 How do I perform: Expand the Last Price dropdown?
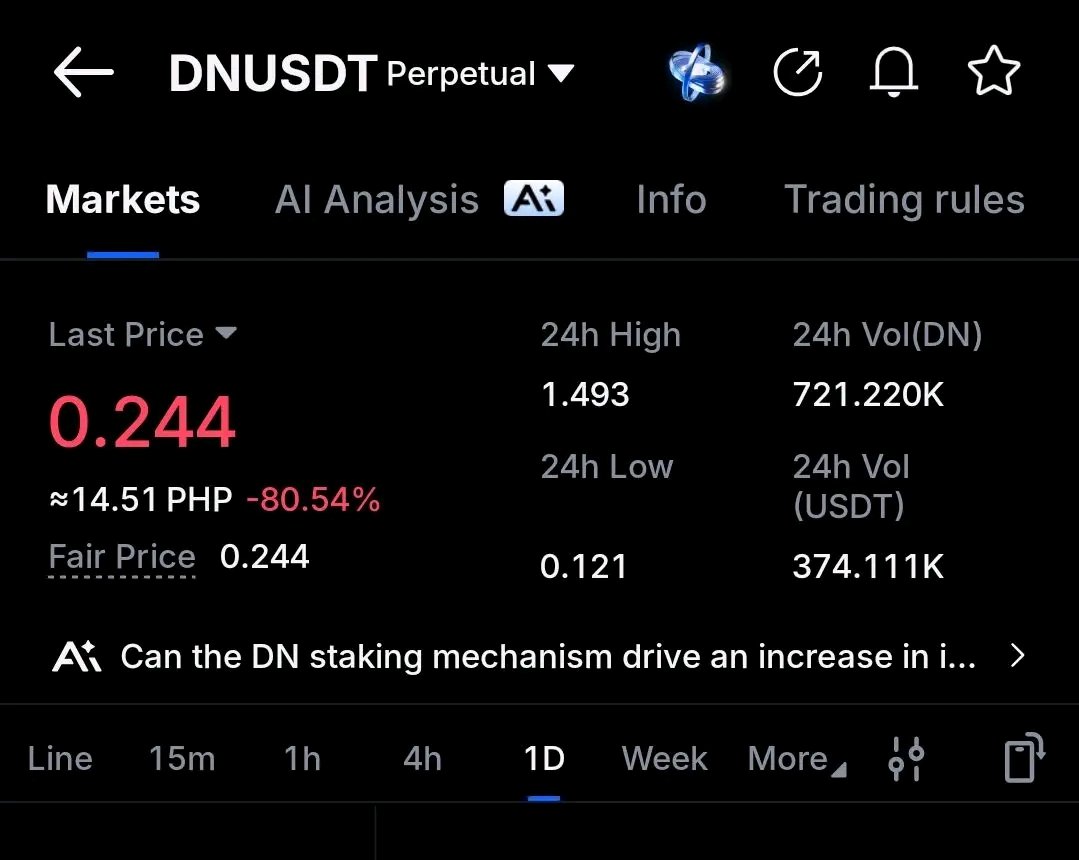coord(142,334)
